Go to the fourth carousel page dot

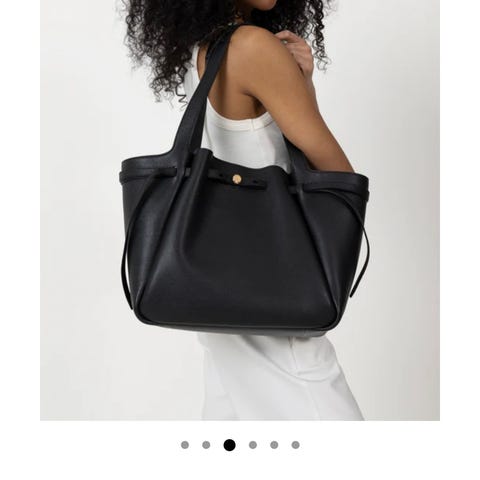pos(253,445)
